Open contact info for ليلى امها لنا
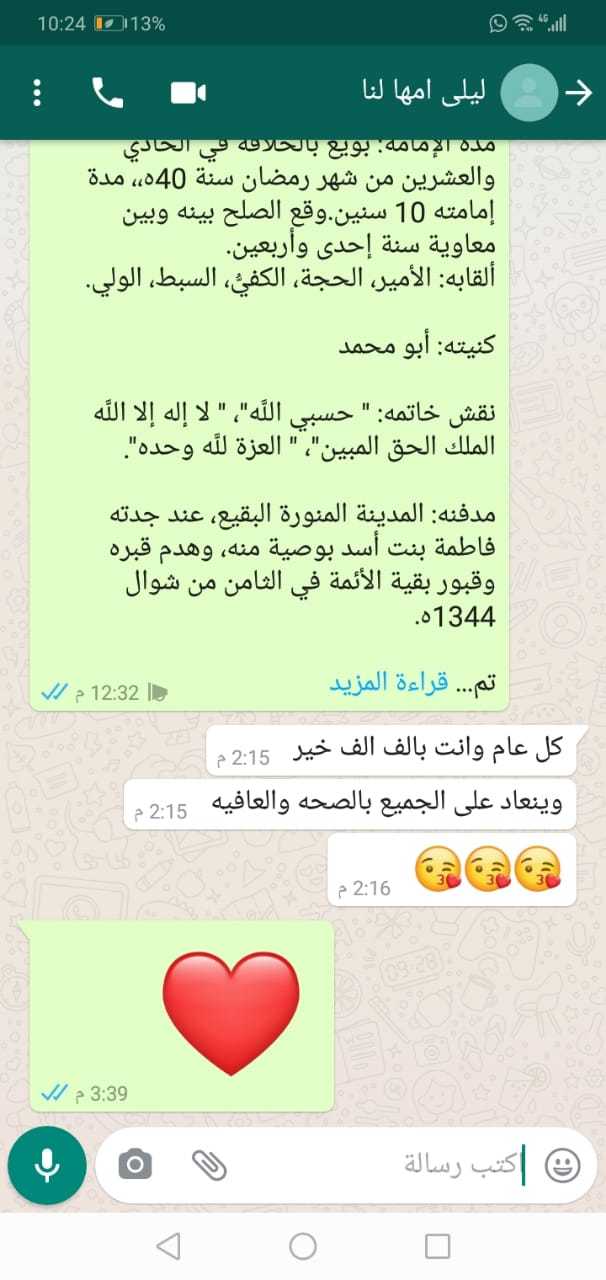This screenshot has height=1280, width=606. click(420, 93)
